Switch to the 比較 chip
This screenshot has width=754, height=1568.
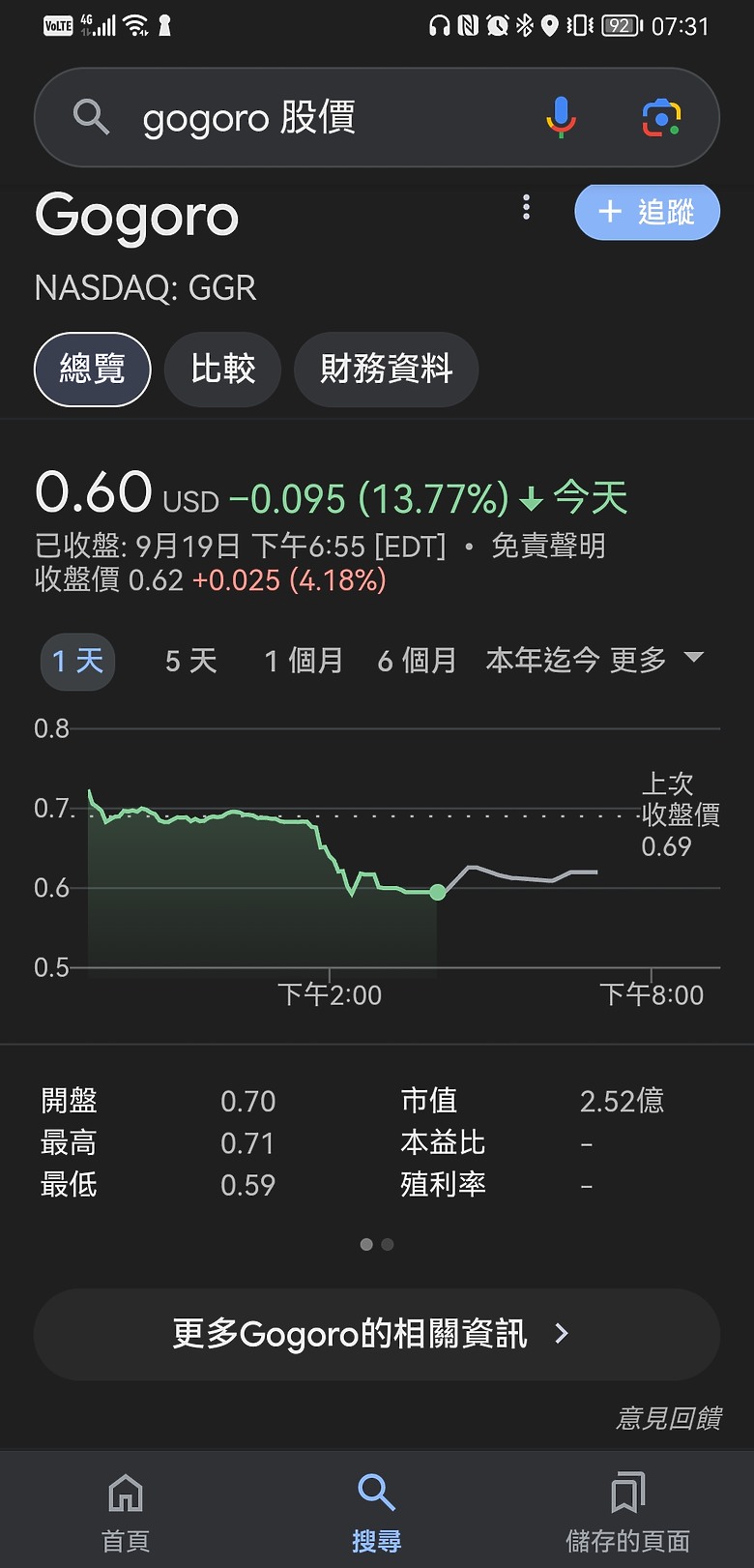click(x=222, y=370)
